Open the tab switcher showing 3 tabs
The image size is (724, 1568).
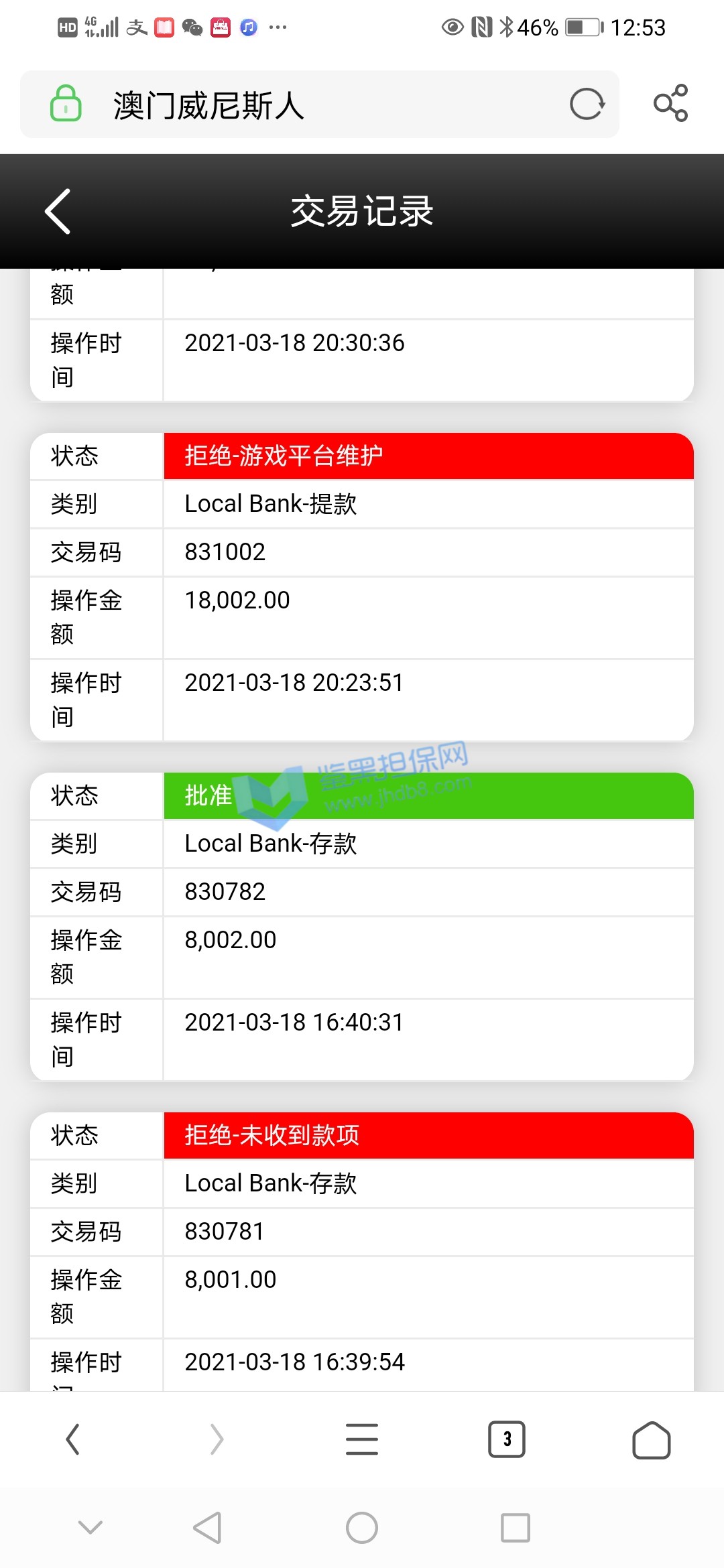(x=507, y=1439)
